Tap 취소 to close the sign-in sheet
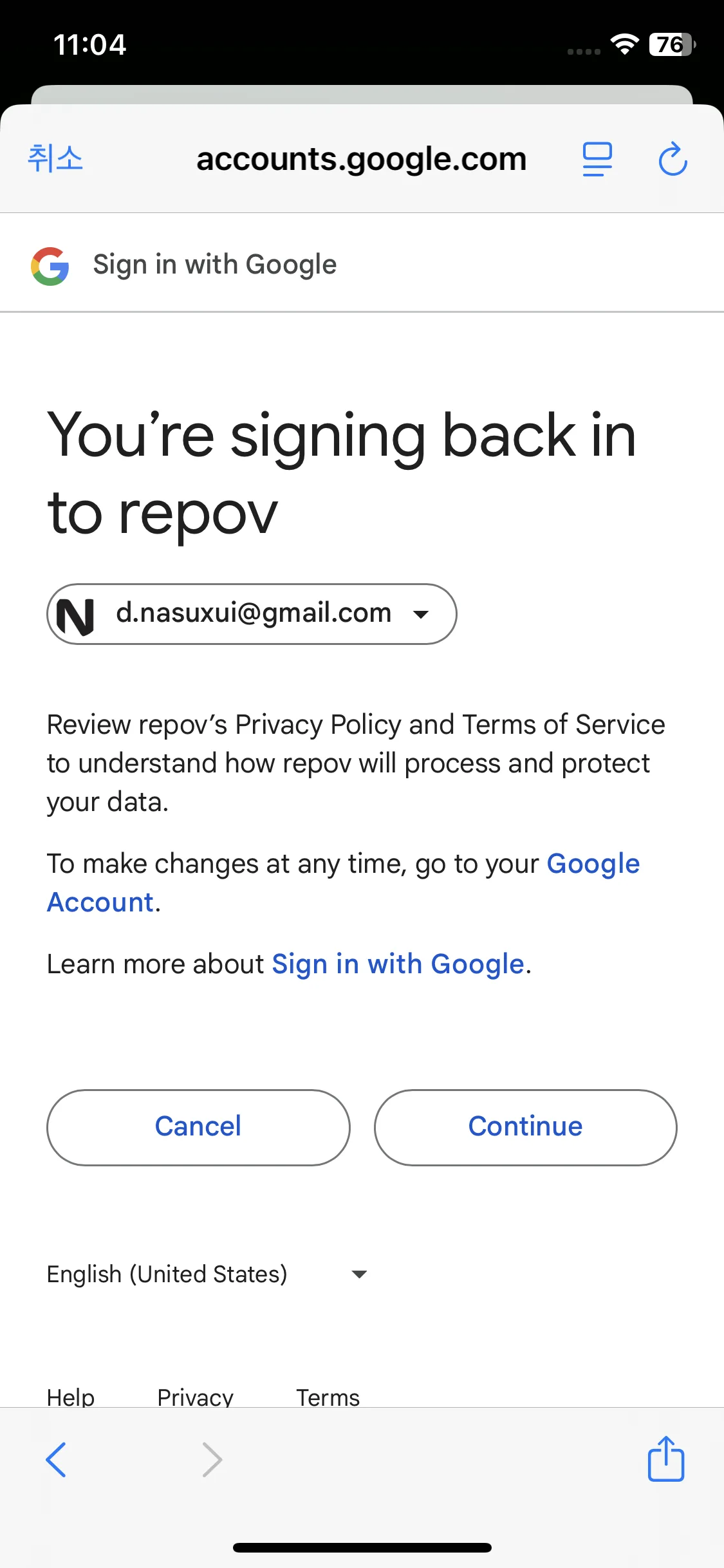The image size is (724, 1568). 55,158
